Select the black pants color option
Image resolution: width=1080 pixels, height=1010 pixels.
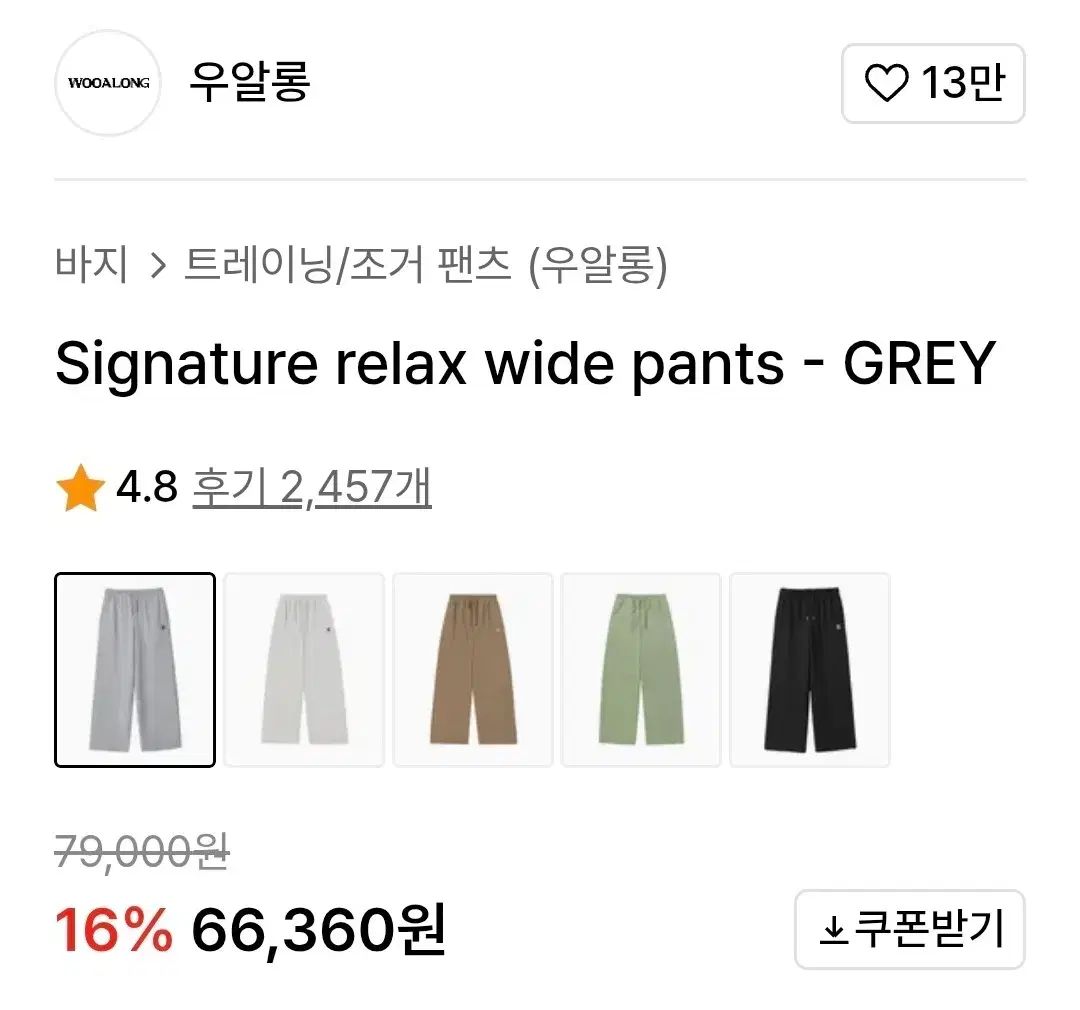(x=810, y=669)
